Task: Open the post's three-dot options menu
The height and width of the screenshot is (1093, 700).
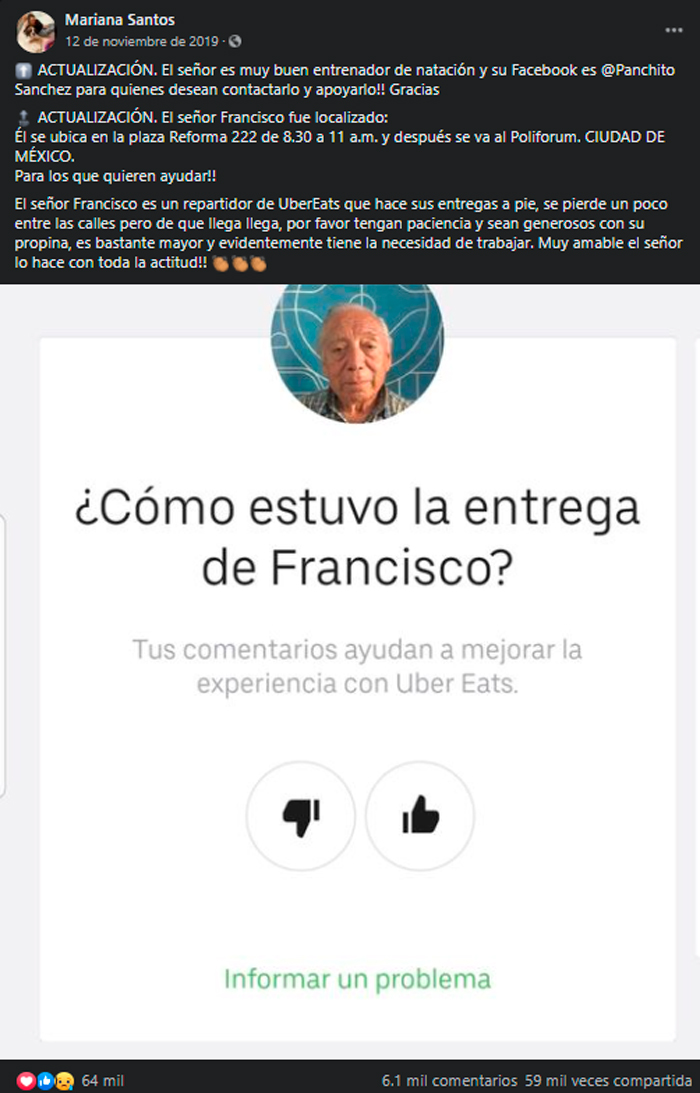Action: [673, 30]
